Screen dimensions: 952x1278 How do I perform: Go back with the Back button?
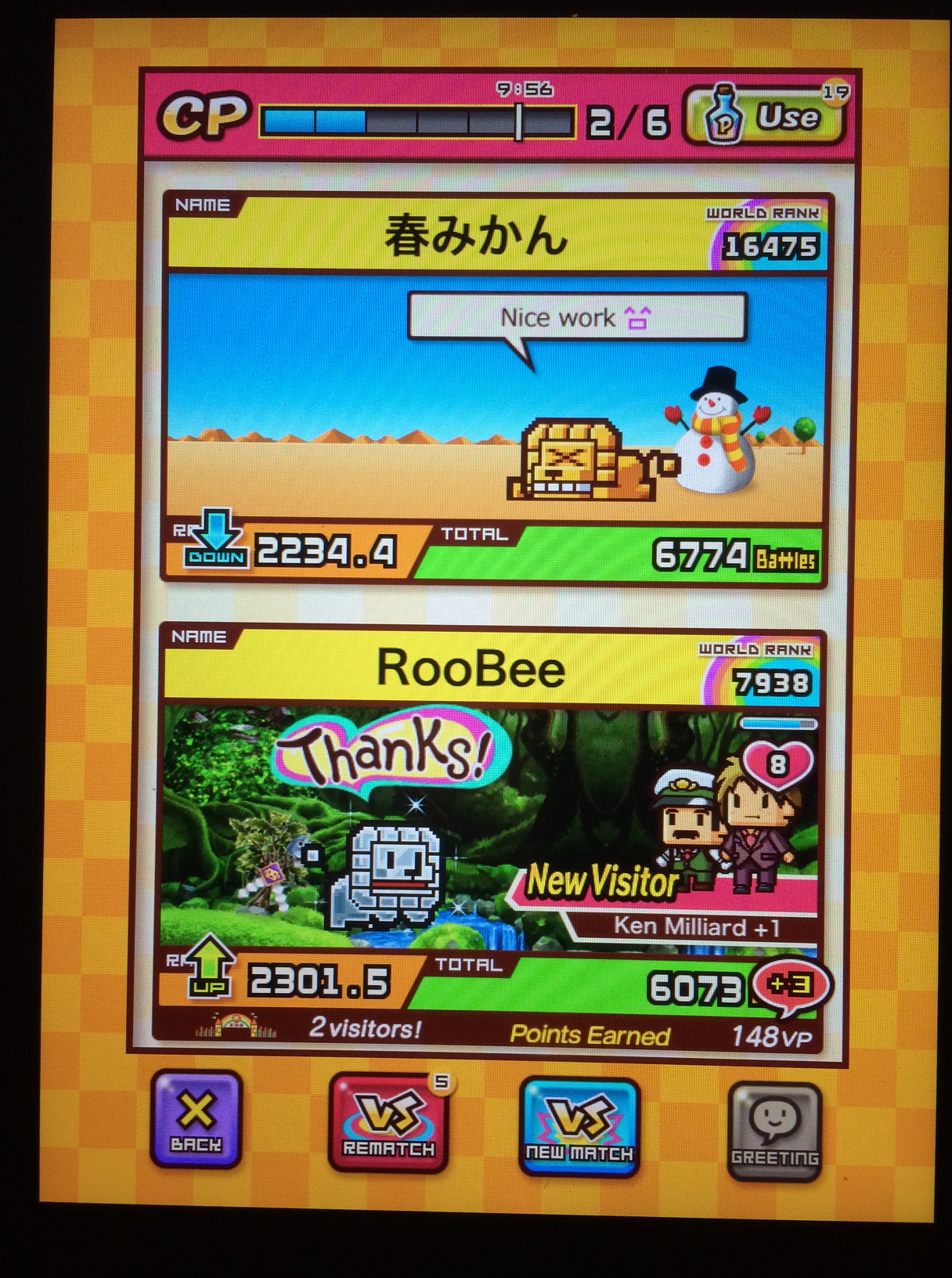click(196, 1120)
